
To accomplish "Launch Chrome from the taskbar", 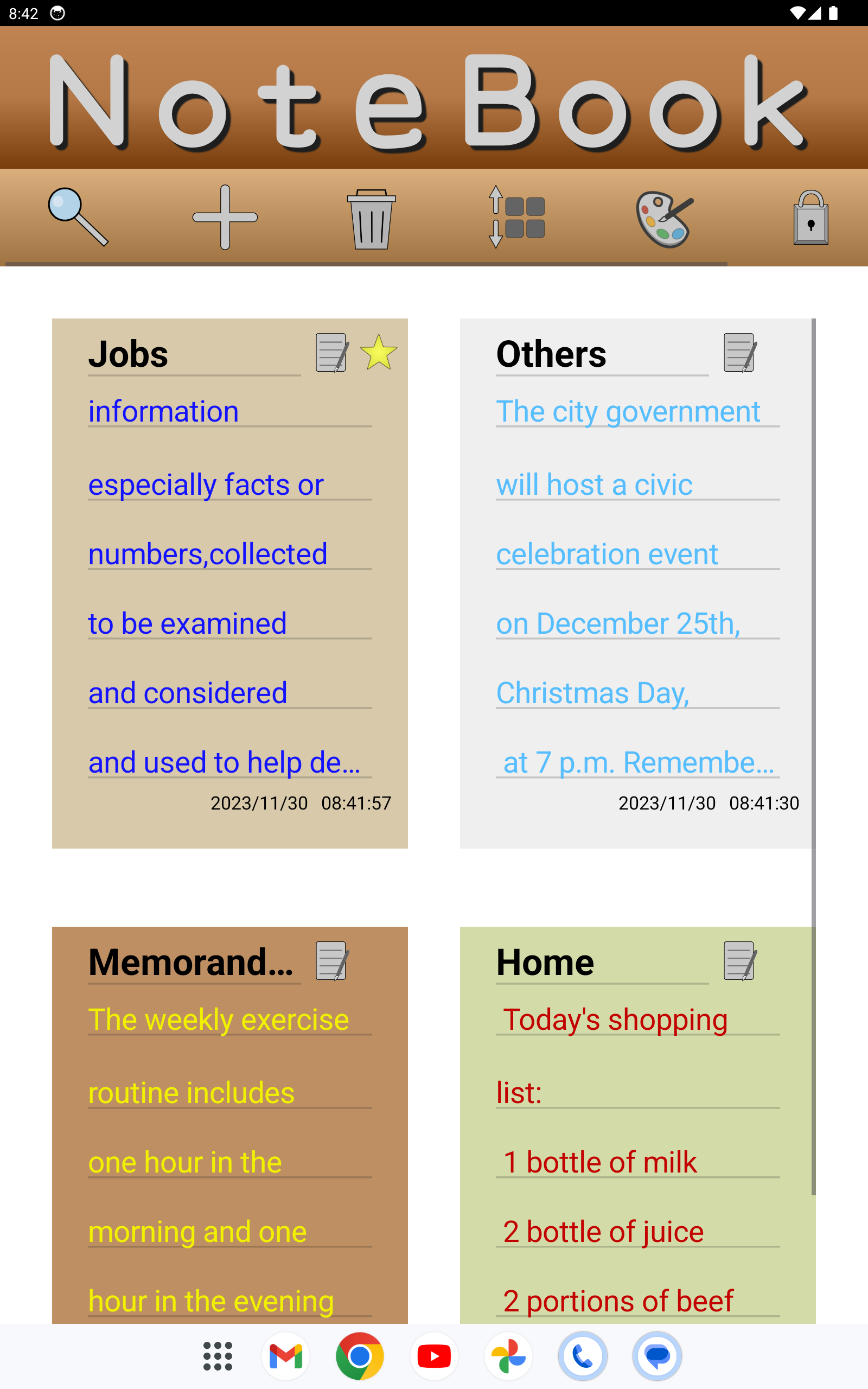I will pyautogui.click(x=360, y=1356).
